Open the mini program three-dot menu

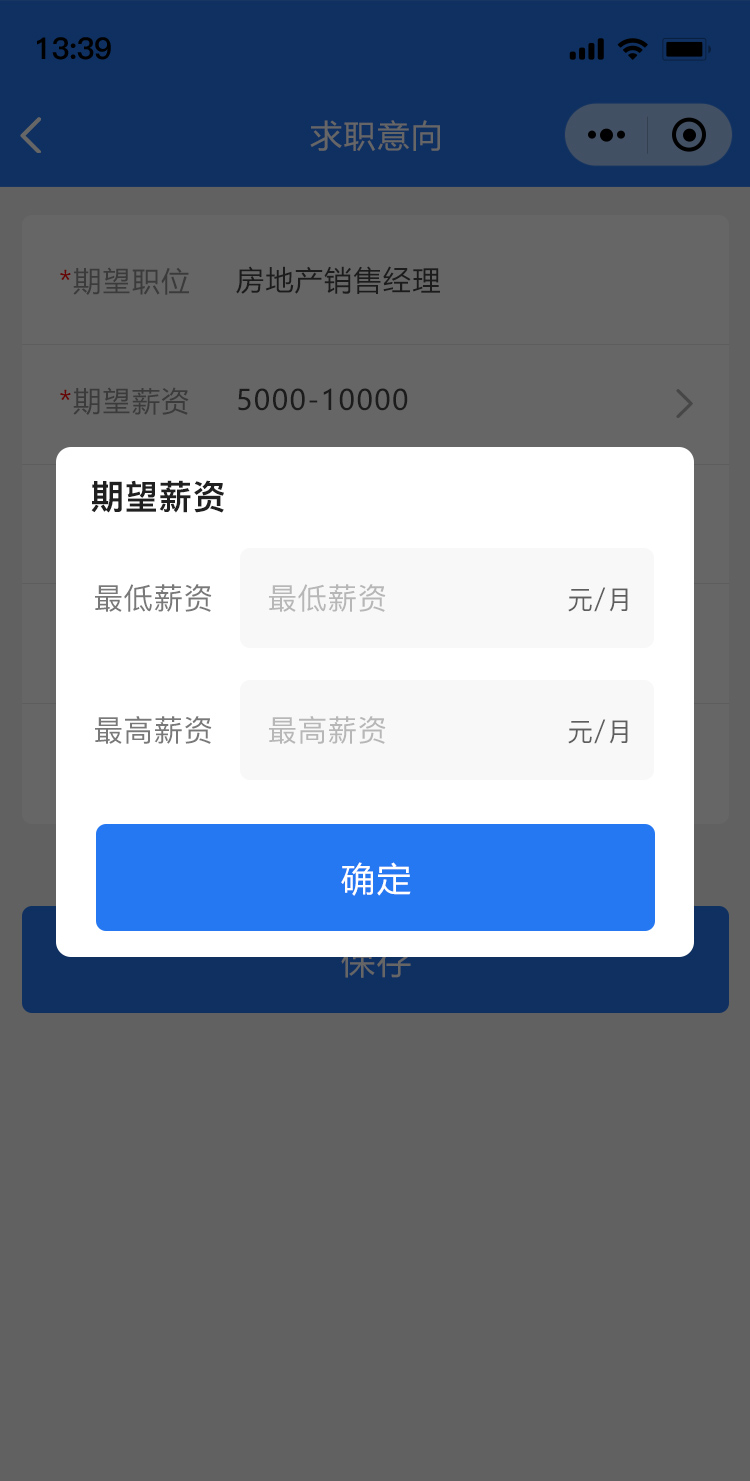click(607, 135)
